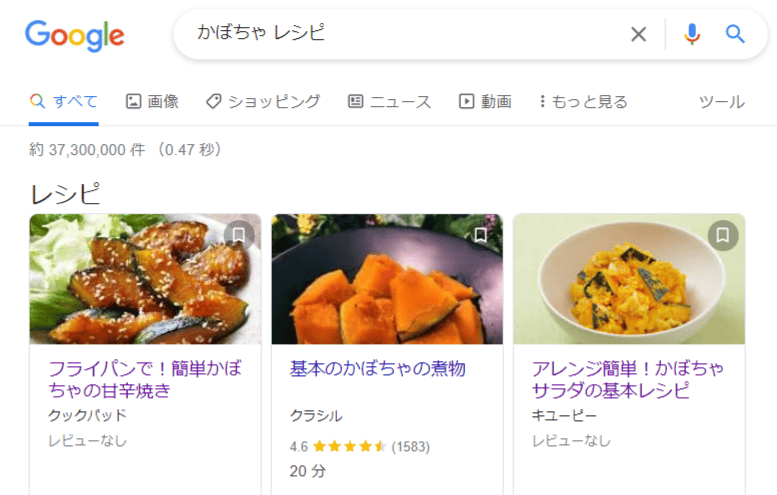777x495 pixels.
Task: Switch to the ニュース tab
Action: [389, 101]
